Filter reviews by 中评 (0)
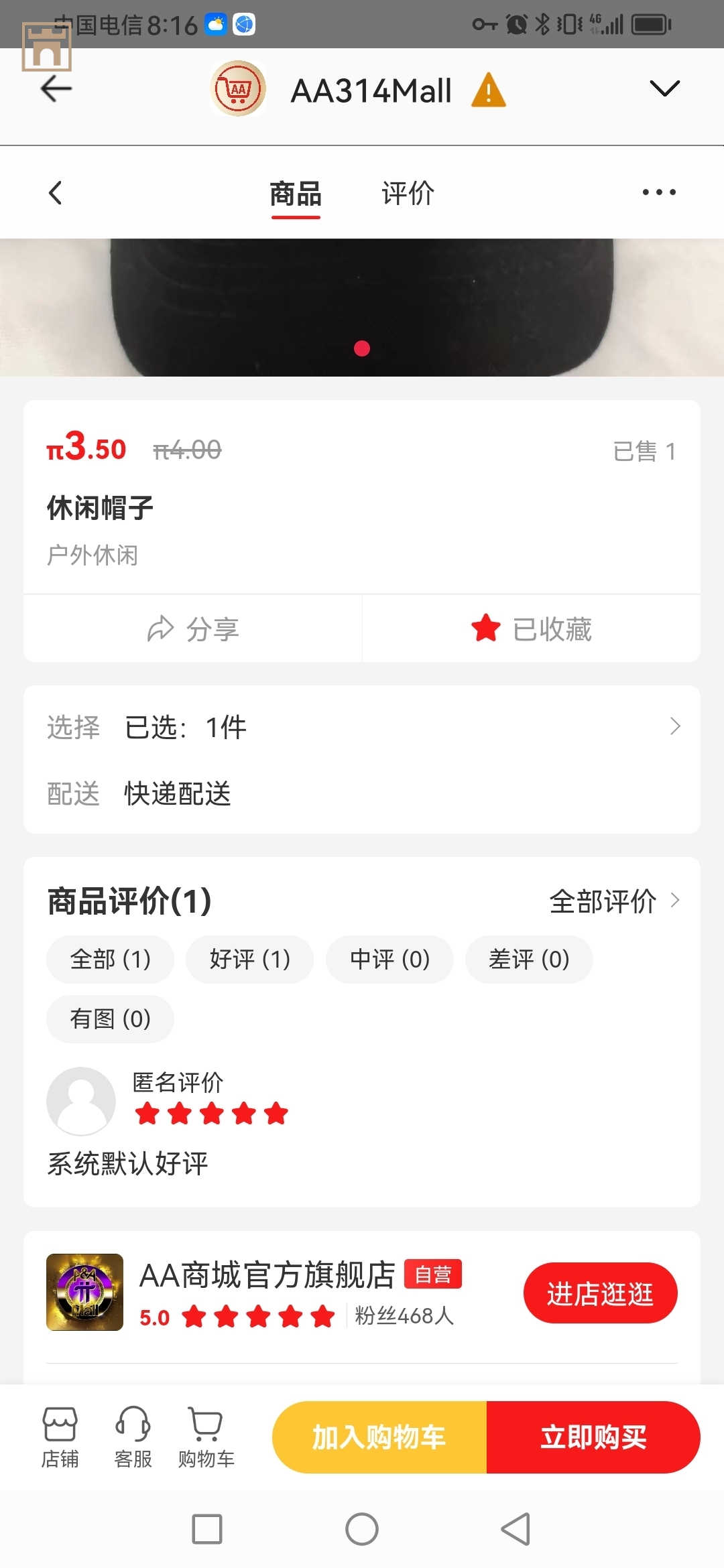The height and width of the screenshot is (1568, 724). 389,960
